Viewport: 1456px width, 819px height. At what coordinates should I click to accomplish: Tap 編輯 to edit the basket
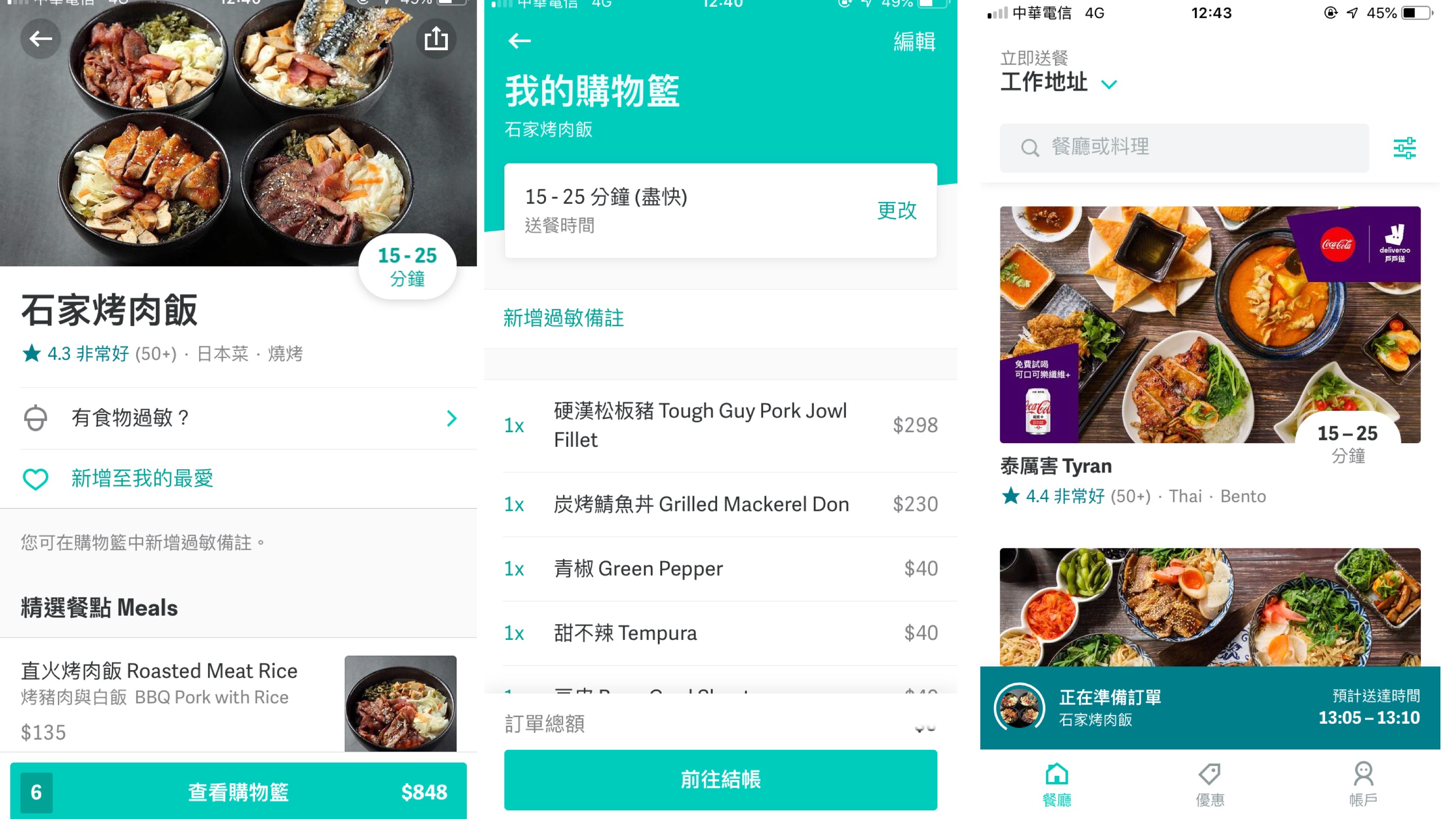pyautogui.click(x=914, y=41)
